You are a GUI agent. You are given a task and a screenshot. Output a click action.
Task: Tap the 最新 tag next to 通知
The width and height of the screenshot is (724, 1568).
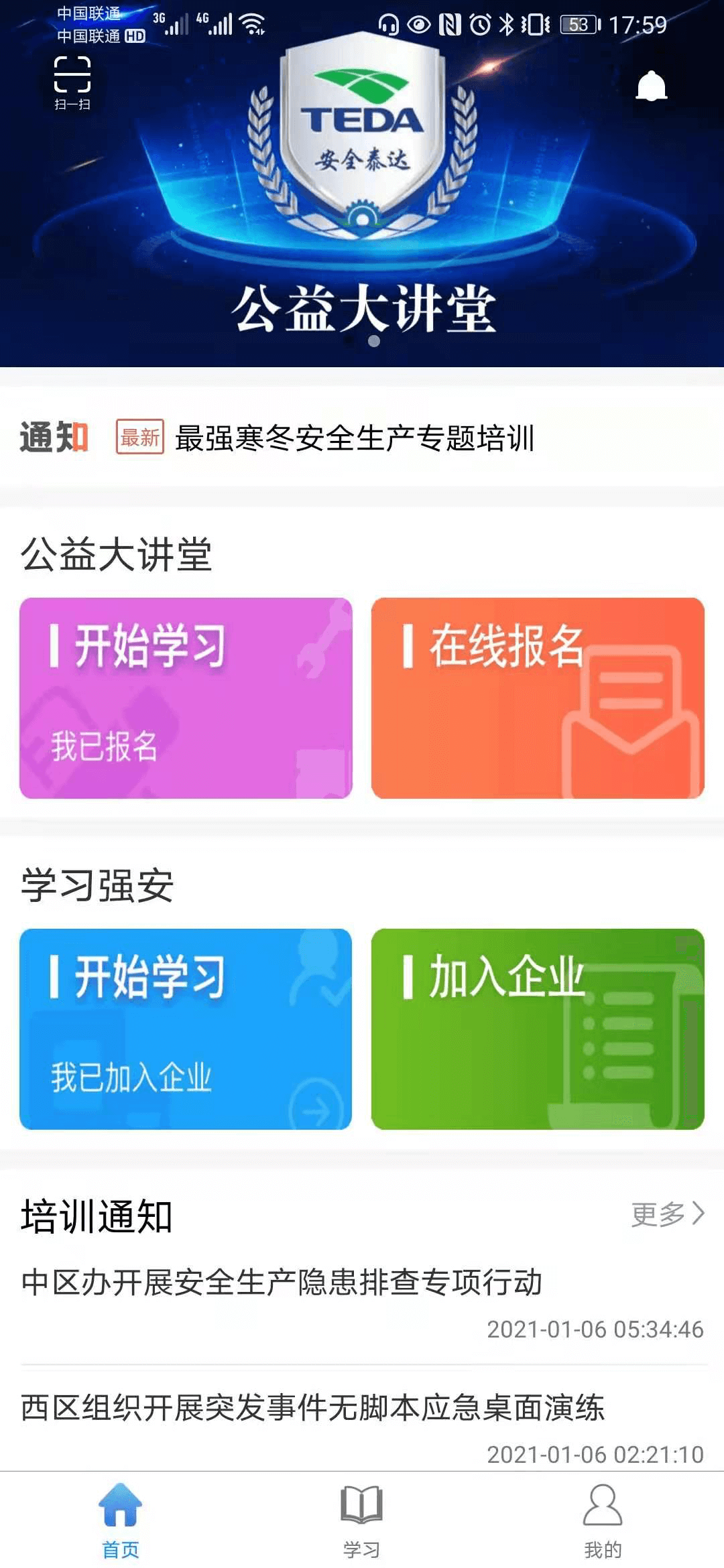coord(139,436)
